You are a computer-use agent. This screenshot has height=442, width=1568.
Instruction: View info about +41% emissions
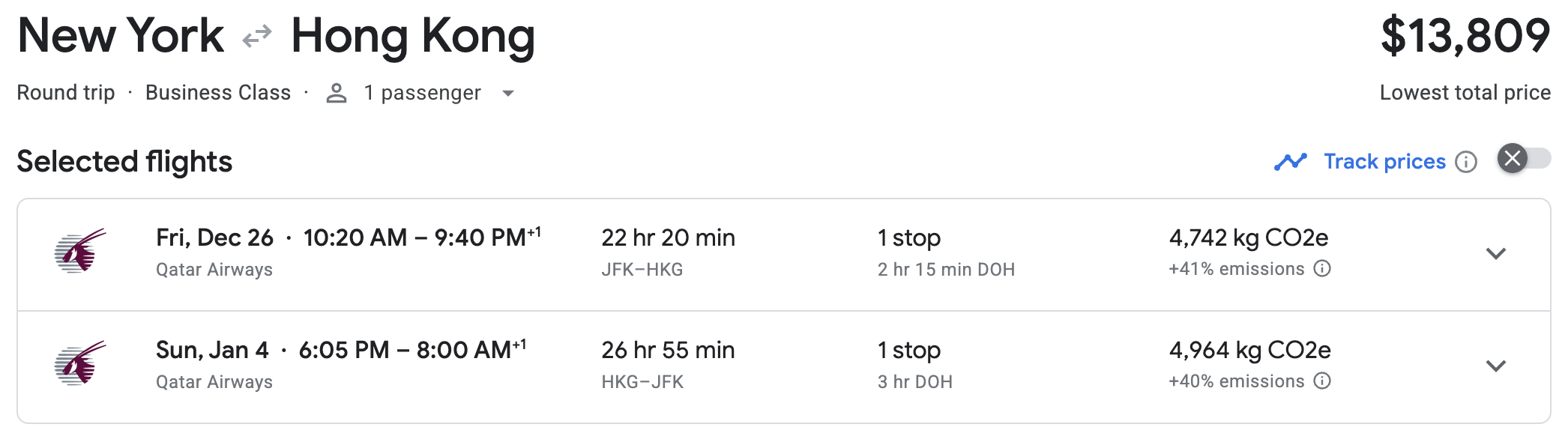1323,269
